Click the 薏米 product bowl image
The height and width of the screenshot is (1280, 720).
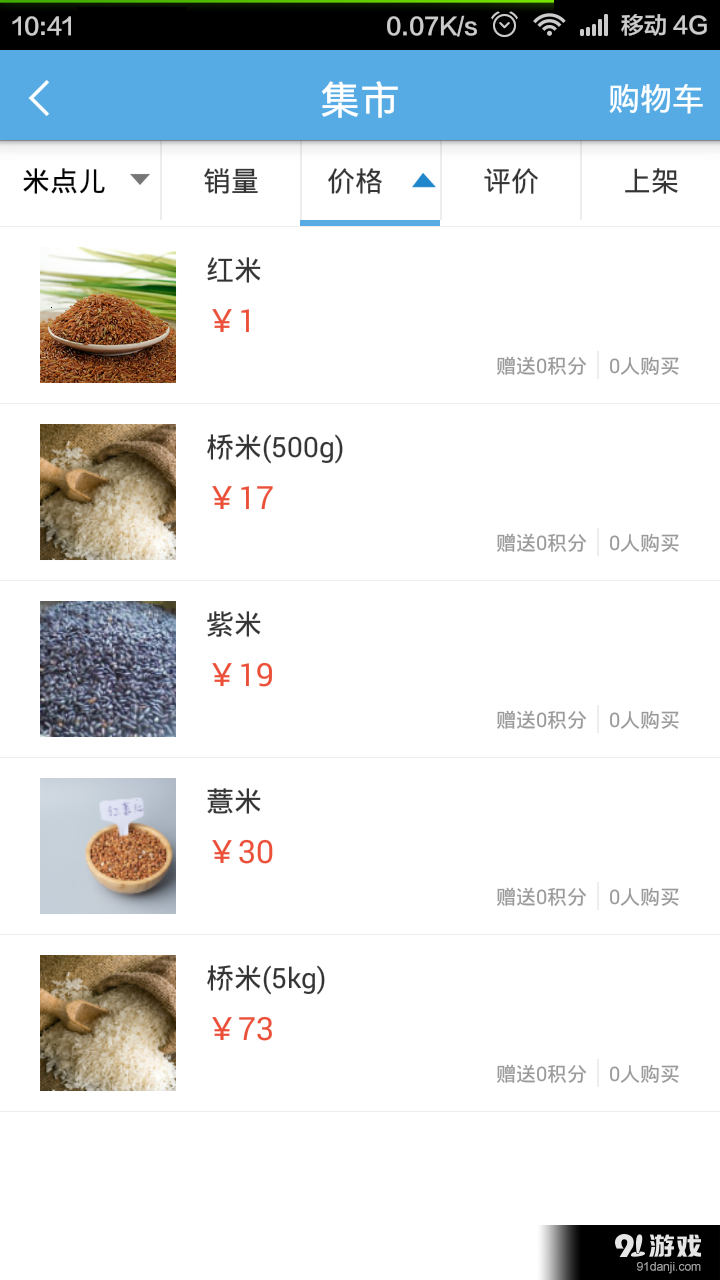pyautogui.click(x=107, y=845)
